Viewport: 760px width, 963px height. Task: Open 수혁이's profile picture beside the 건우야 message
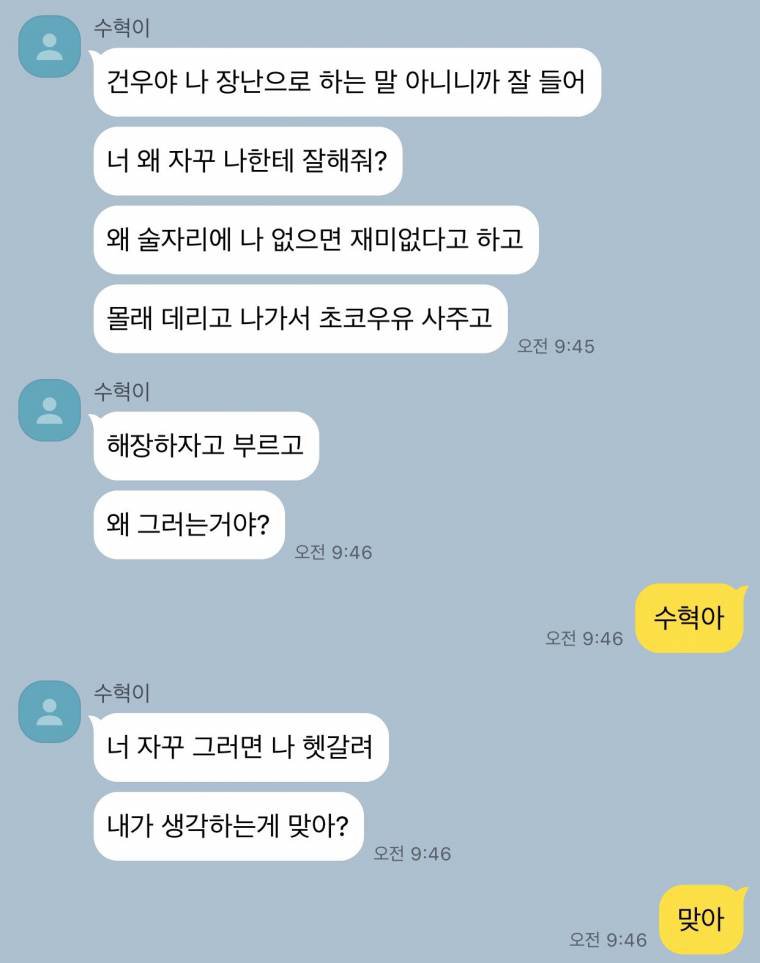coord(49,46)
